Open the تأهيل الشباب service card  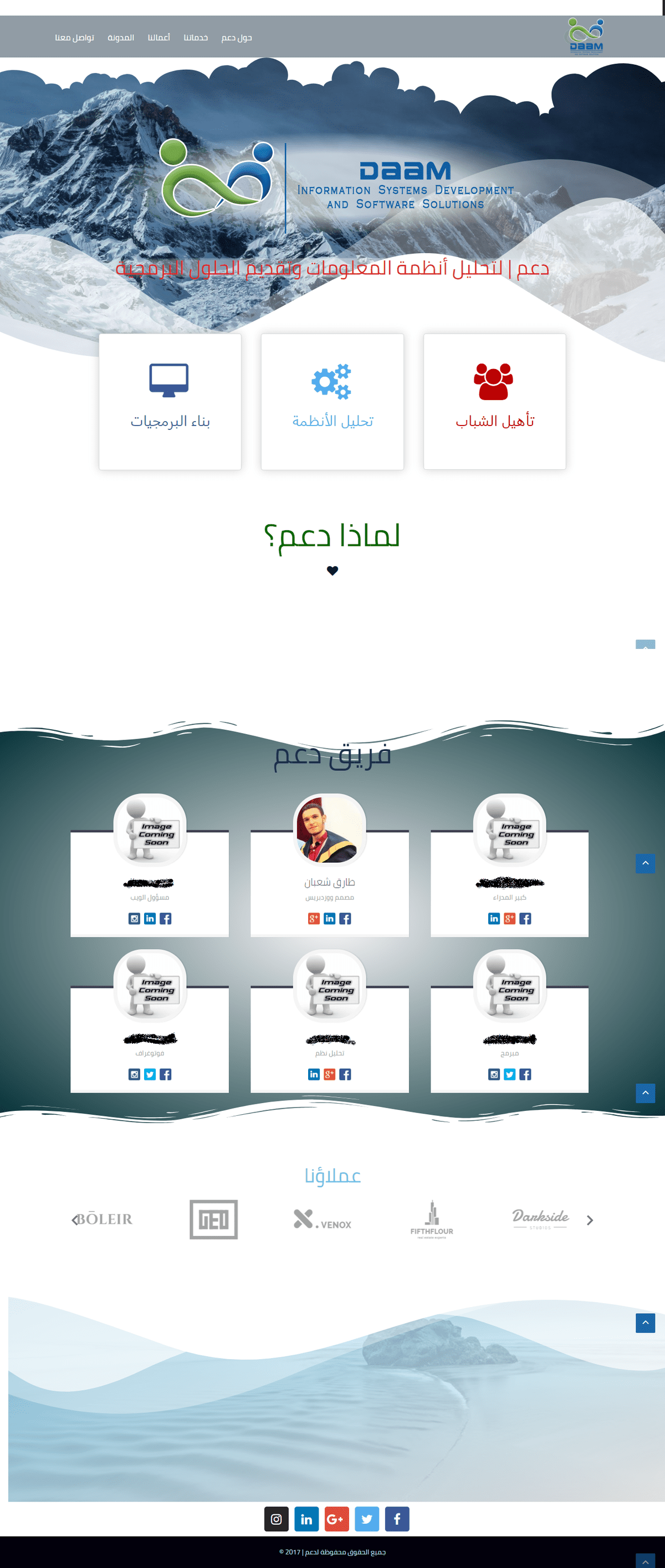(494, 401)
